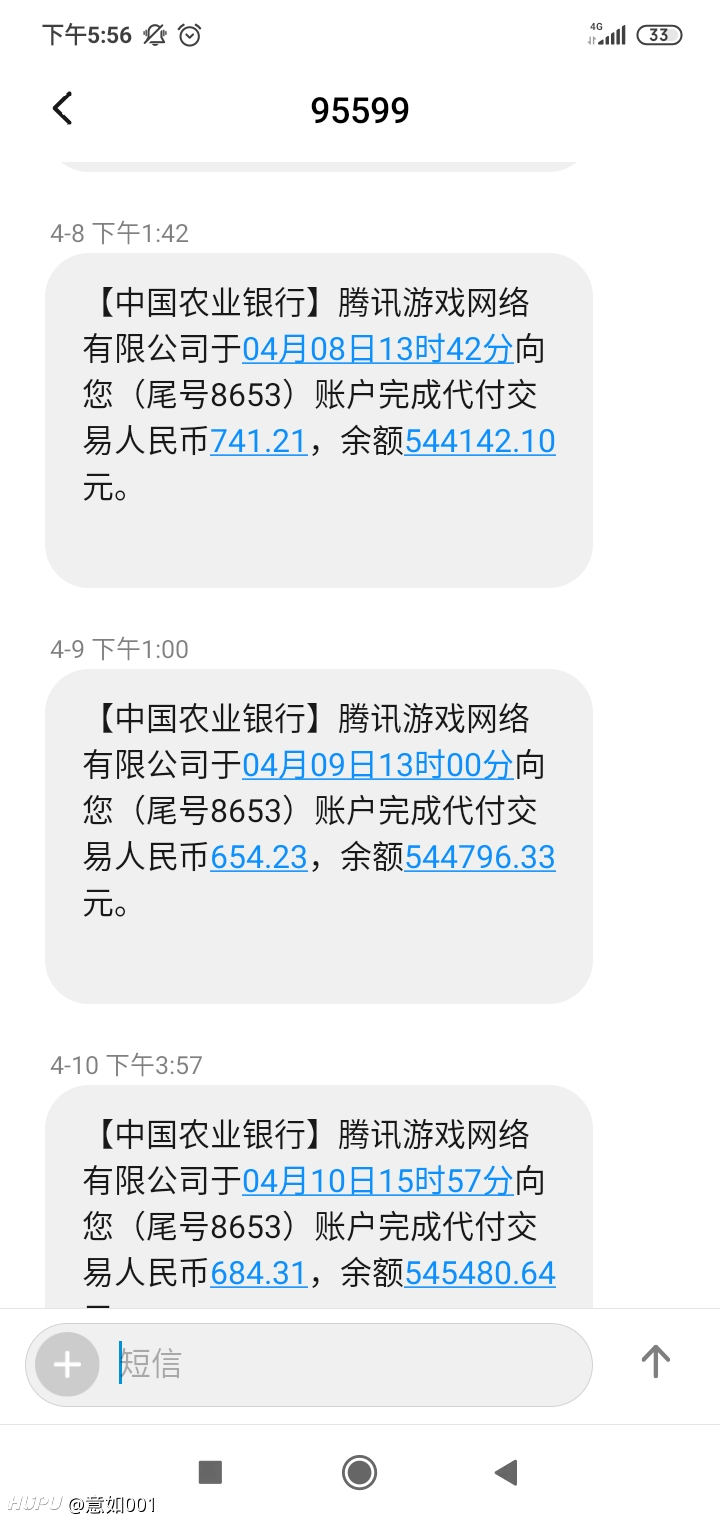Focus the 短信 message input field
Screen dimensions: 720x1520
[x=340, y=1365]
